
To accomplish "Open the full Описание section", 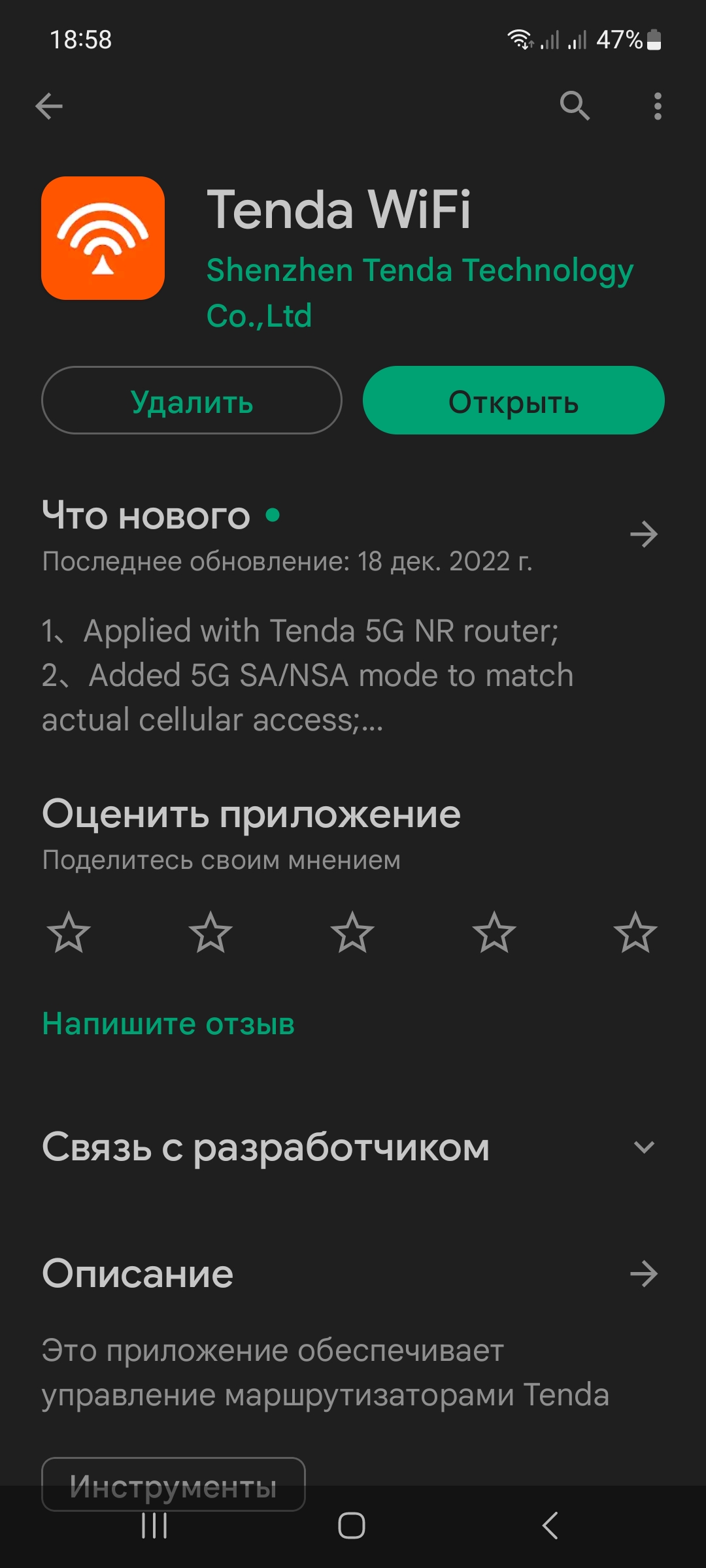I will click(x=643, y=1274).
